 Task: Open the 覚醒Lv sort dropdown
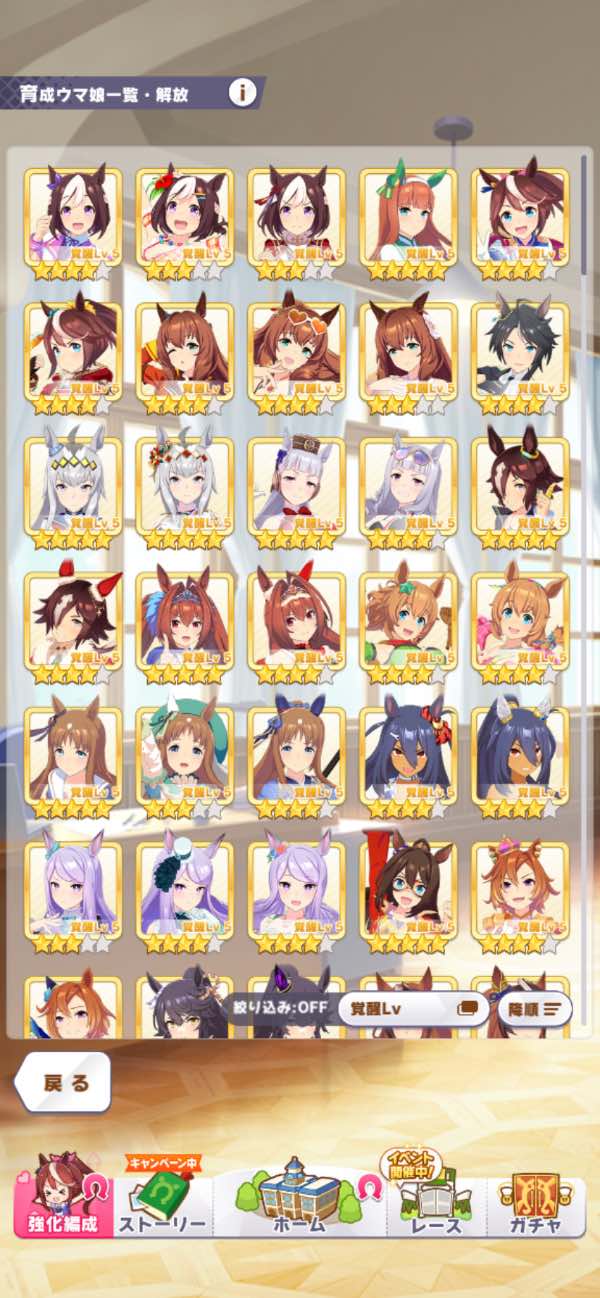tap(412, 1007)
